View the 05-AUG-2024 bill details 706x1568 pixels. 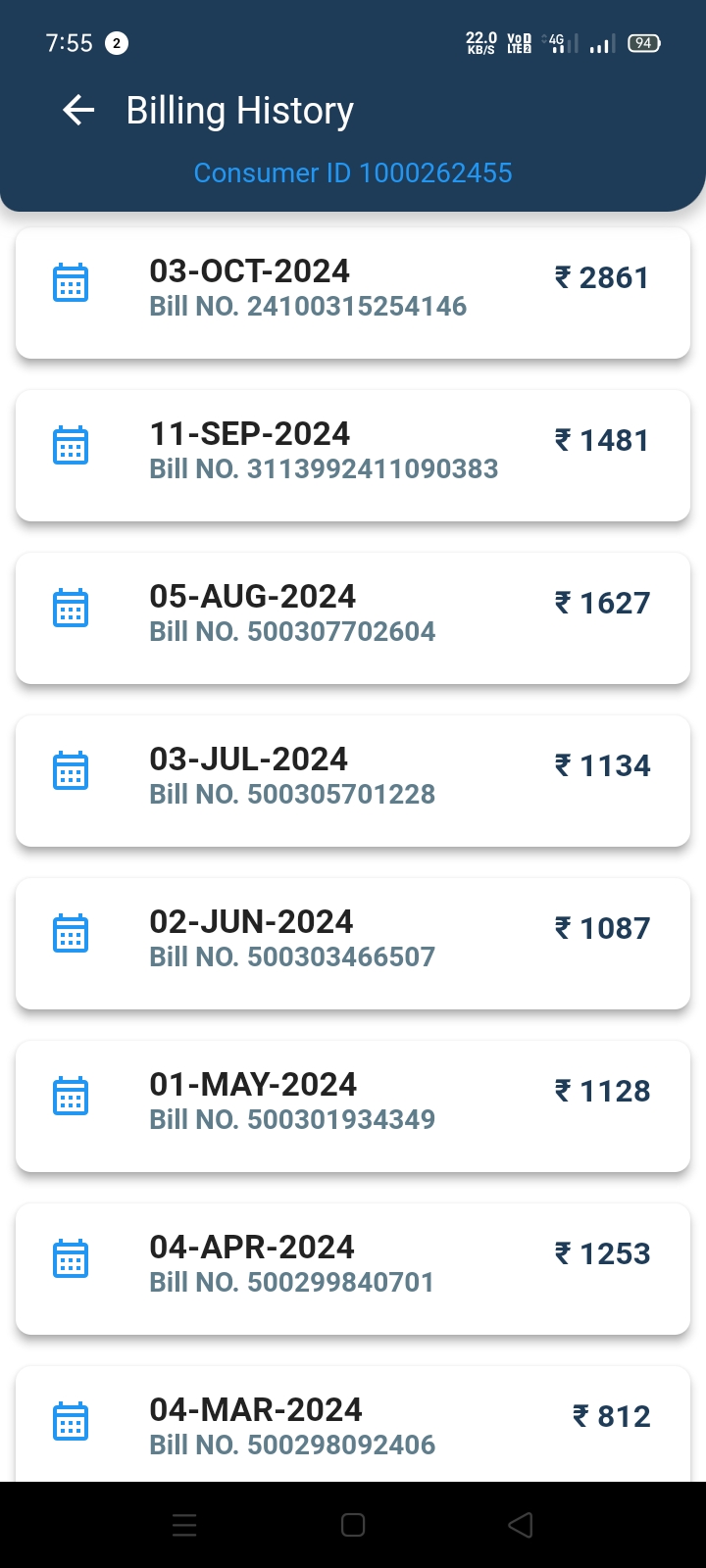click(x=353, y=618)
